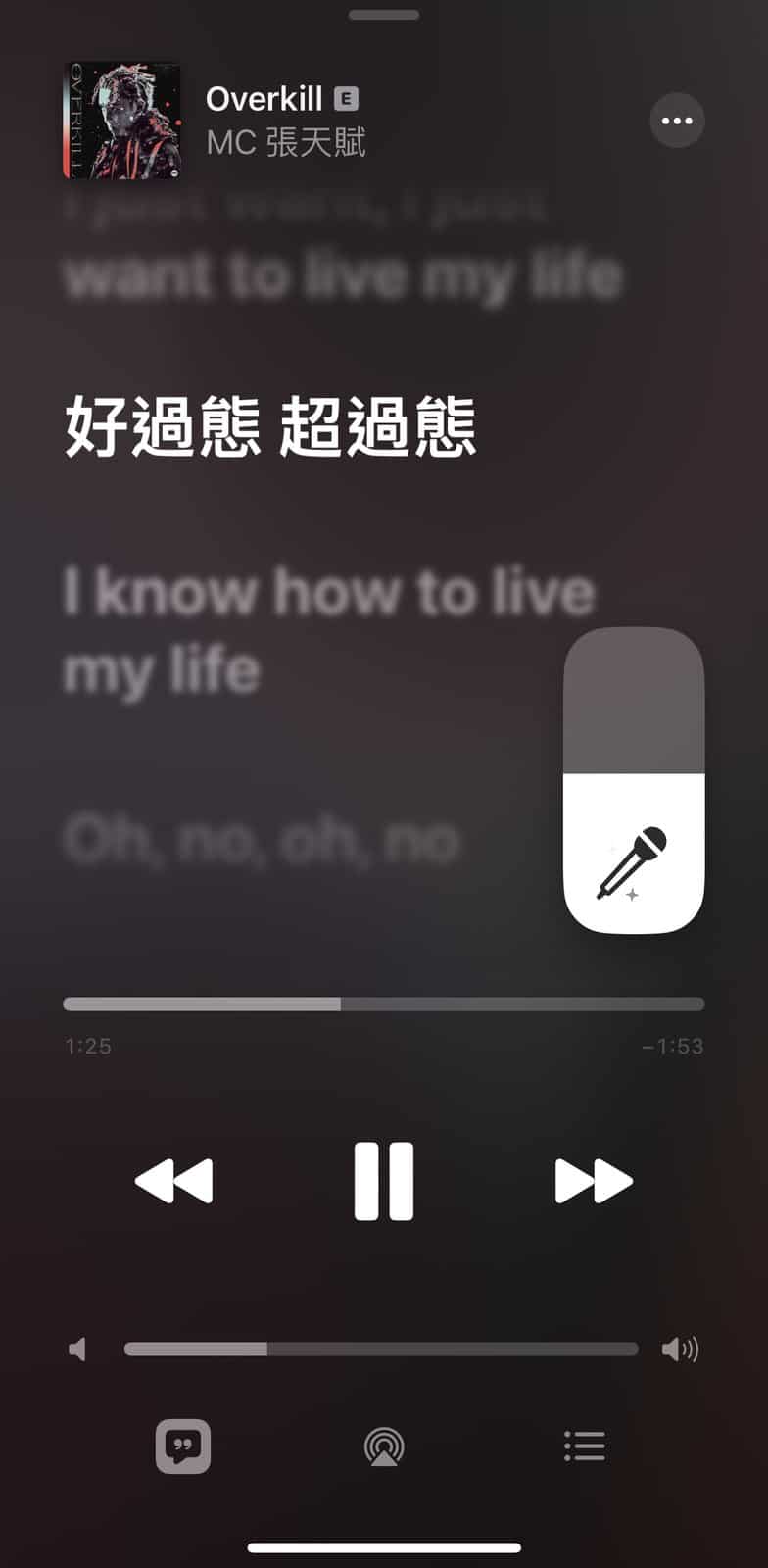This screenshot has width=768, height=1568.
Task: Tap the Sing microphone vocal slider
Action: [634, 780]
